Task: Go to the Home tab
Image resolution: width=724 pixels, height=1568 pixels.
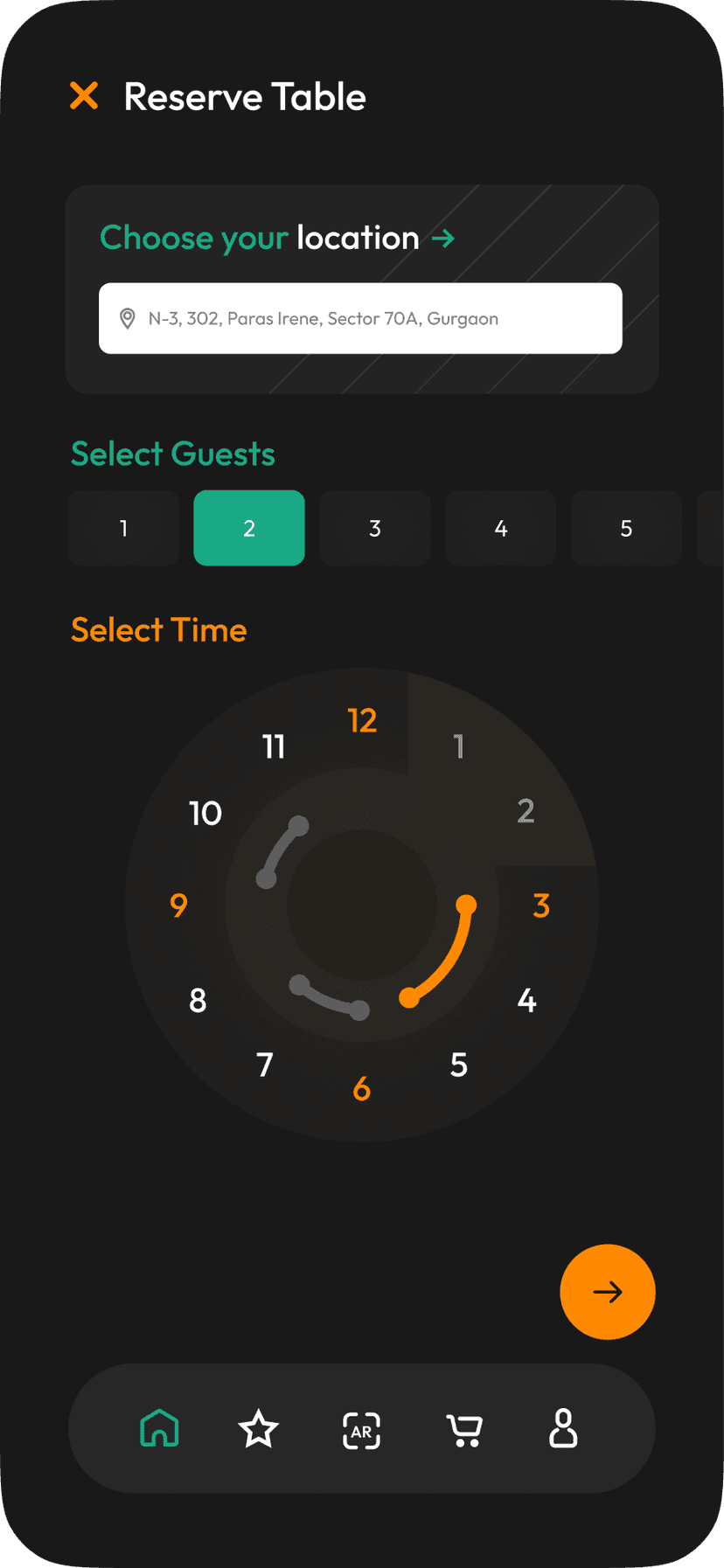Action: (x=159, y=1430)
